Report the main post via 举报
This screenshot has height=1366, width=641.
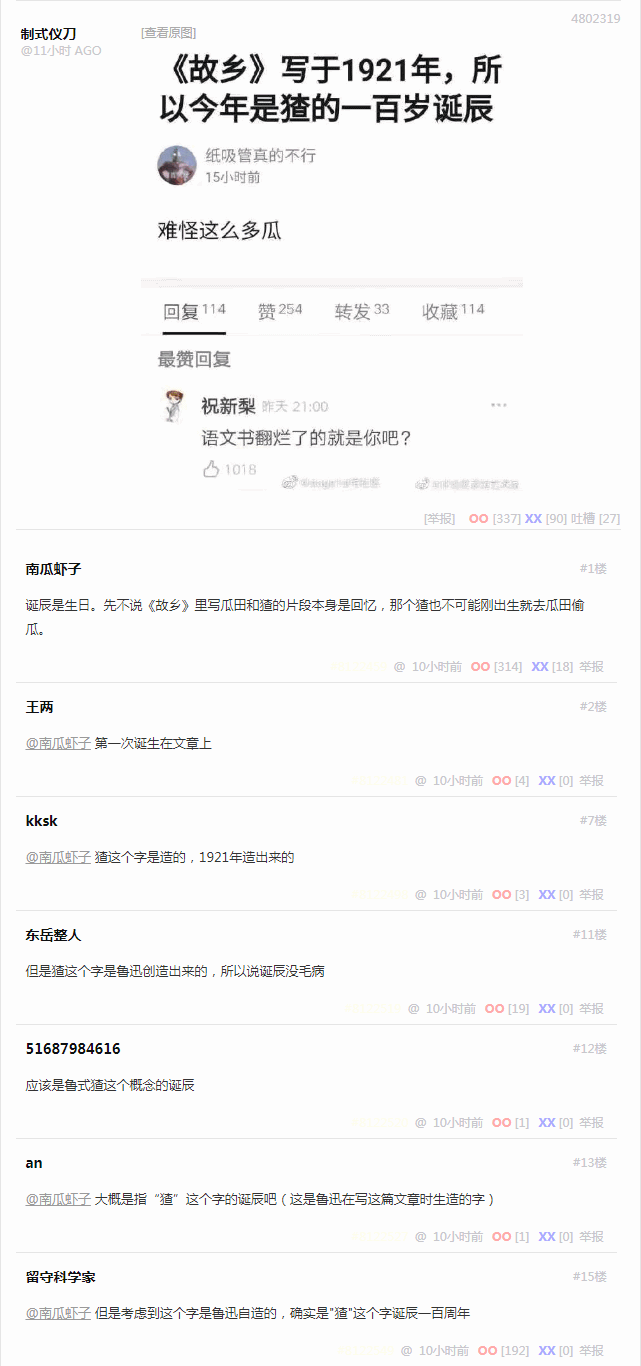pyautogui.click(x=439, y=518)
